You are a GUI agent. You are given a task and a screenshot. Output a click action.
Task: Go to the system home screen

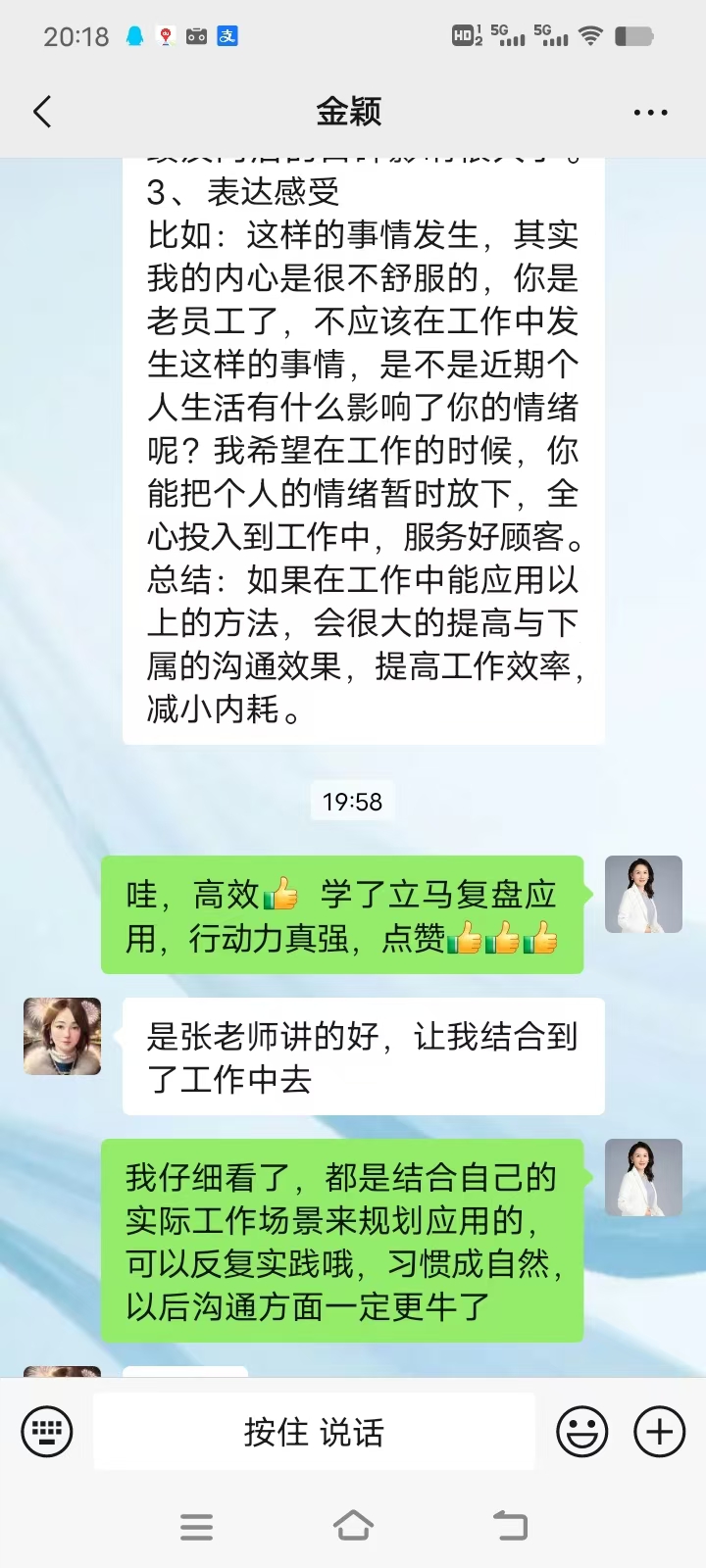point(353,1526)
